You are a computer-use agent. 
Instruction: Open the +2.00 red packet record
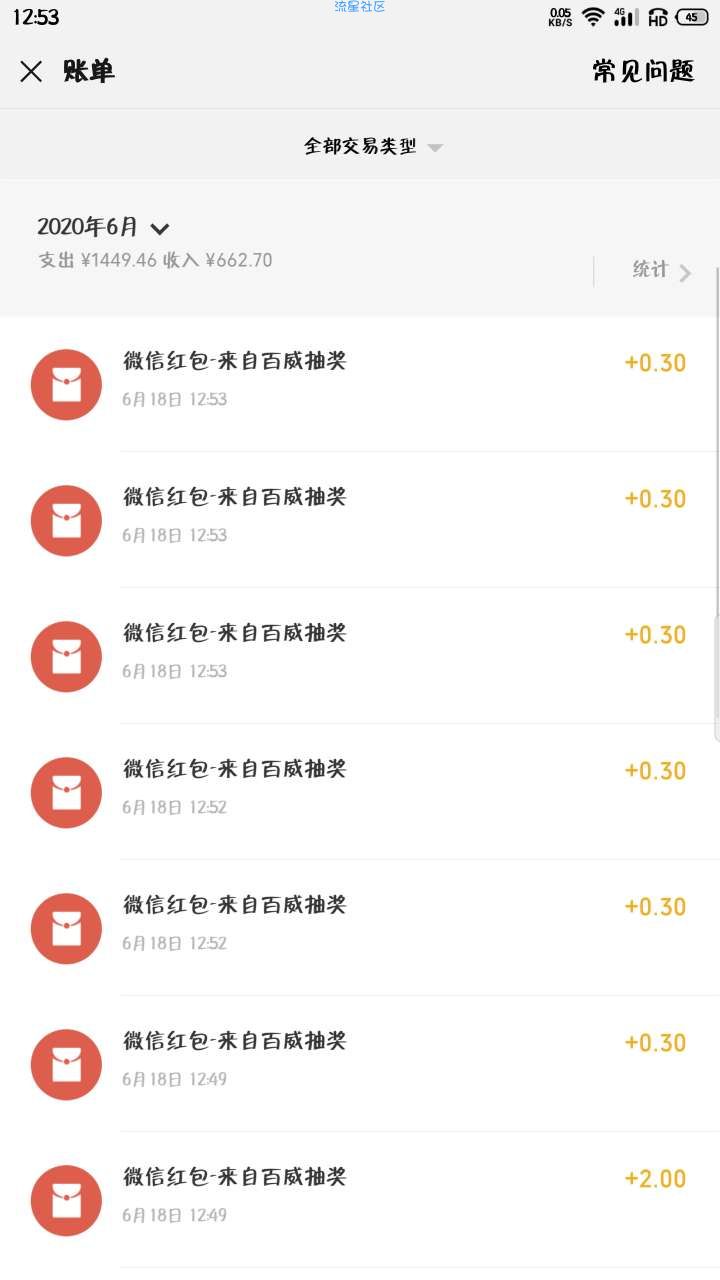pos(360,1200)
